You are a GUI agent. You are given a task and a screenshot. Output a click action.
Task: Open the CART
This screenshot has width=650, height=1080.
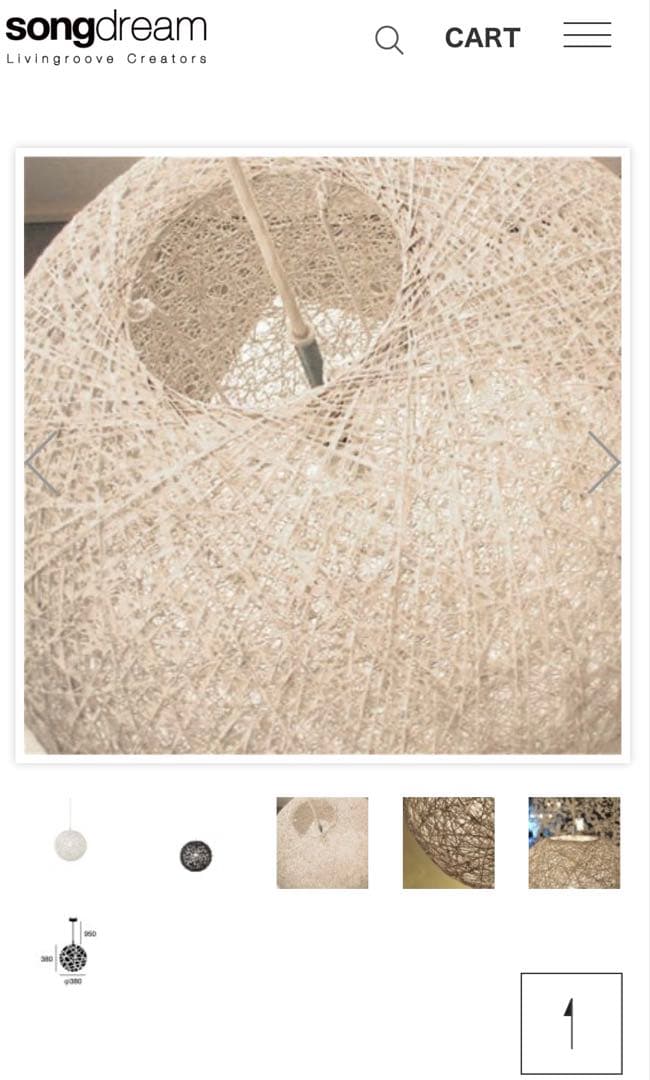pyautogui.click(x=482, y=38)
